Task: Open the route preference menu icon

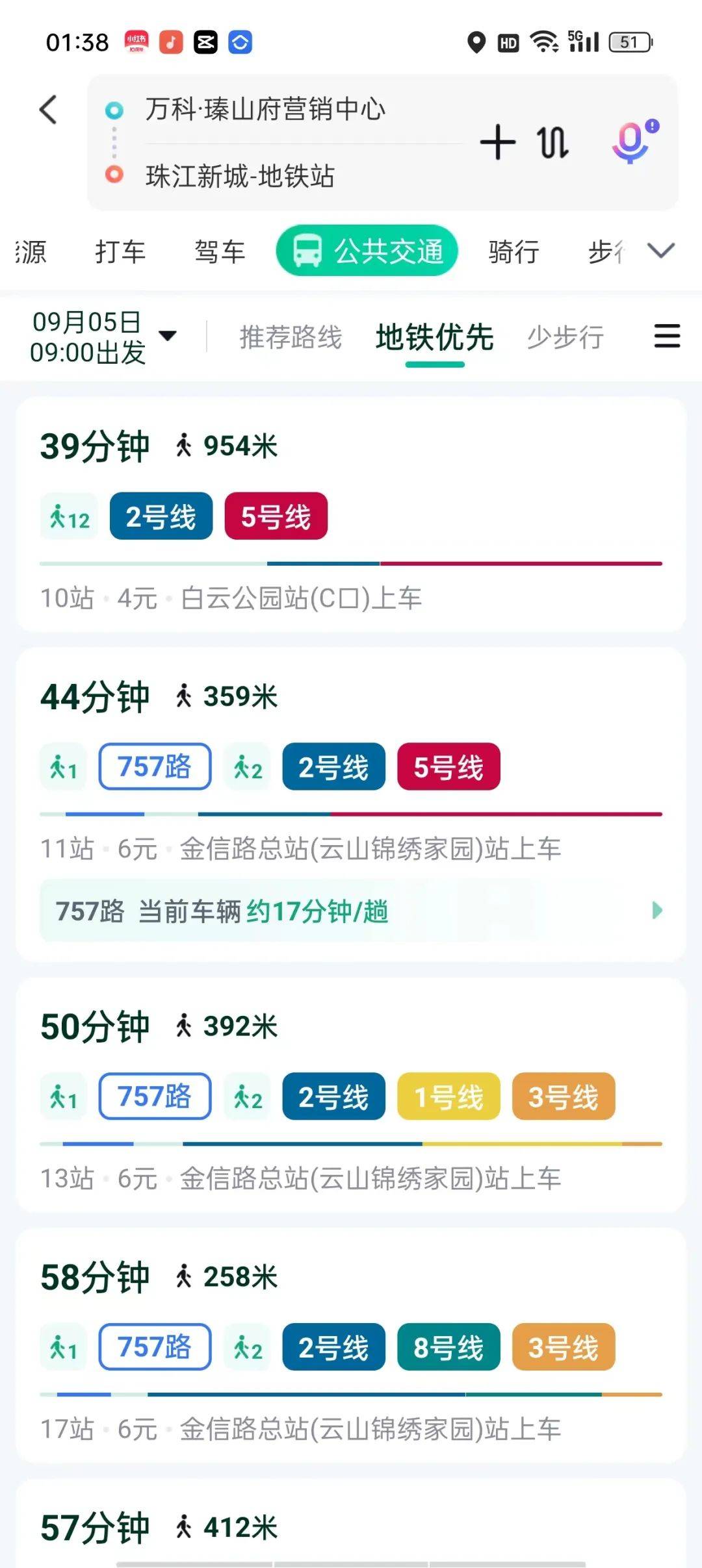Action: click(666, 336)
